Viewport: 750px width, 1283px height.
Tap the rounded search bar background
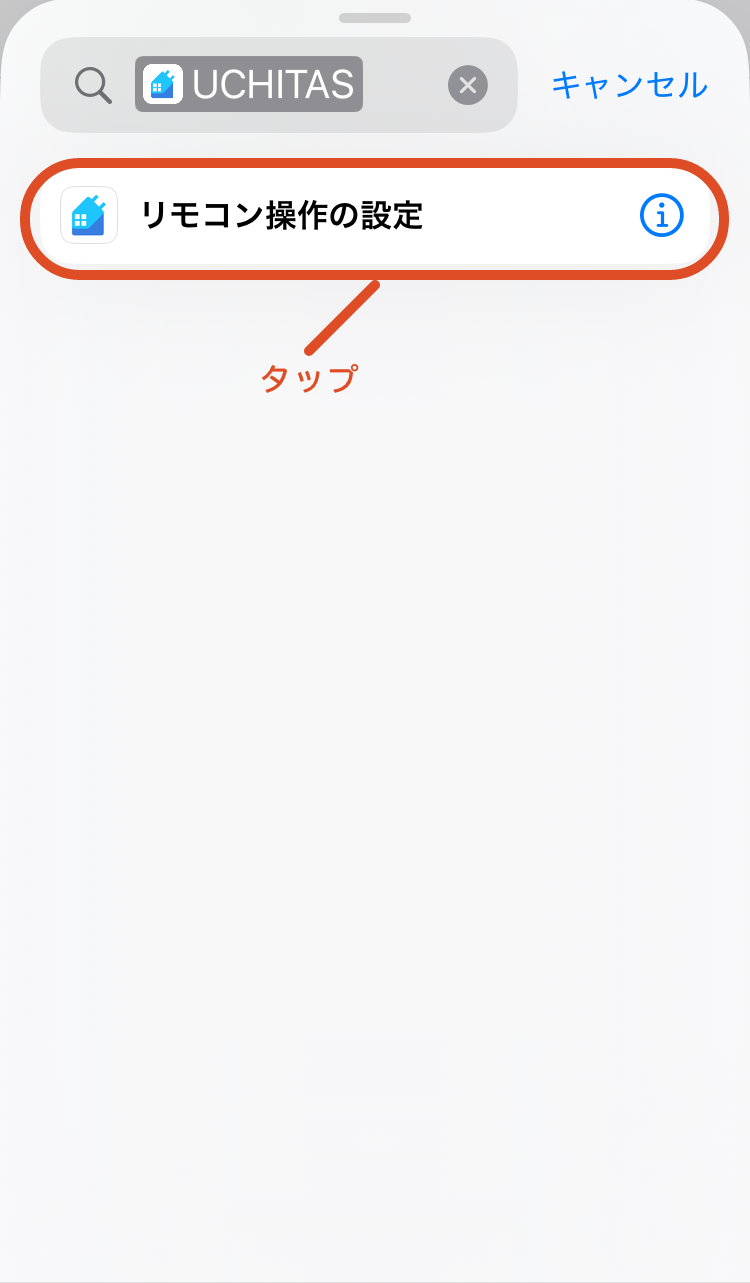pyautogui.click(x=280, y=84)
